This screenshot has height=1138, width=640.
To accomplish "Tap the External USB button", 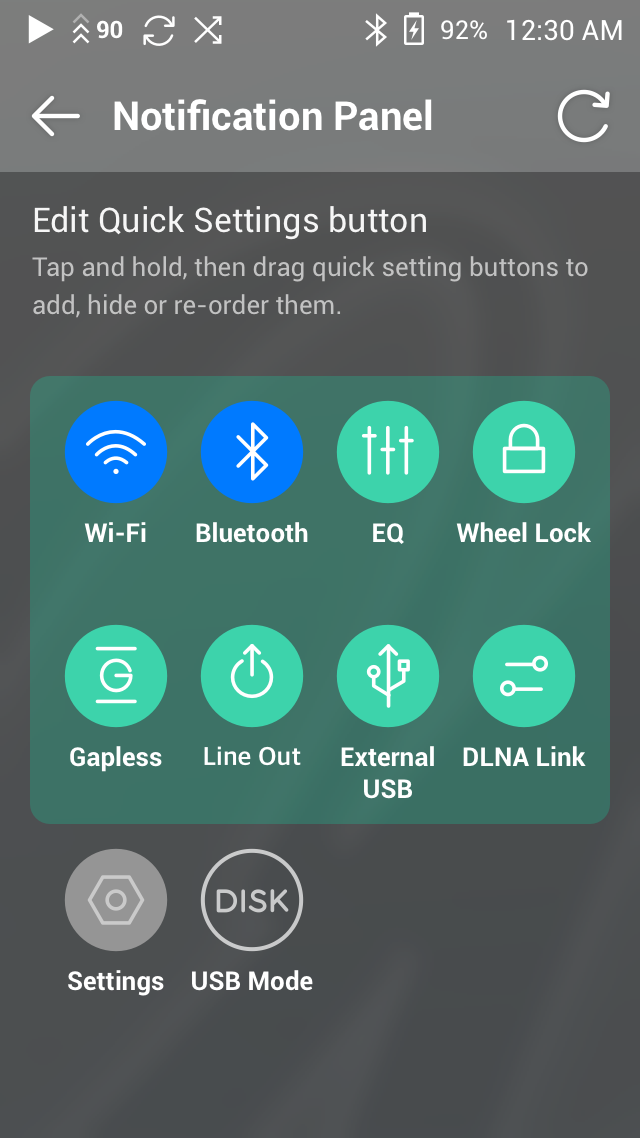I will tap(388, 676).
